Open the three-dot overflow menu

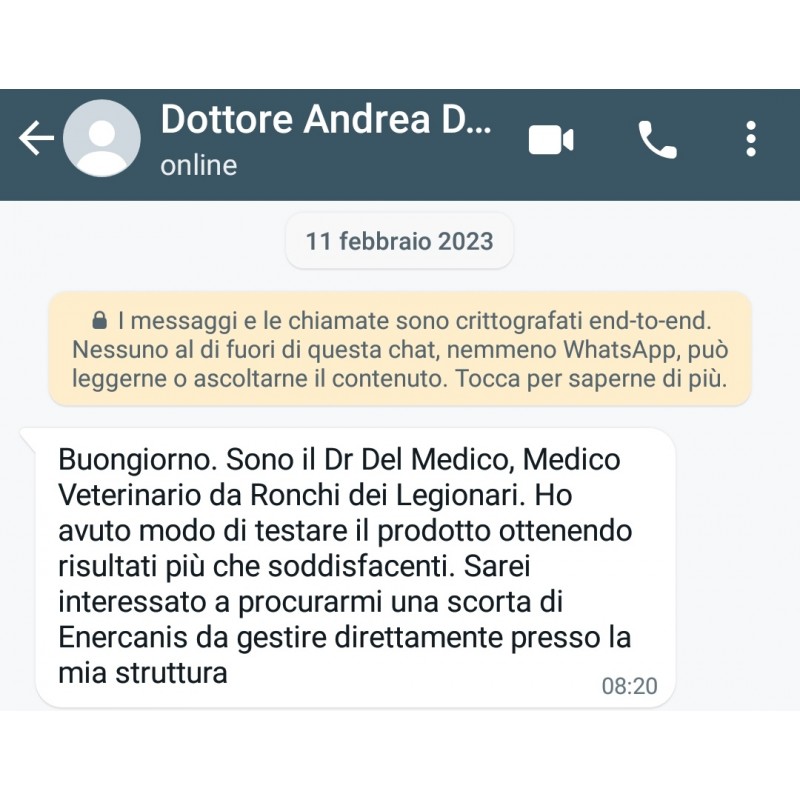[x=751, y=140]
